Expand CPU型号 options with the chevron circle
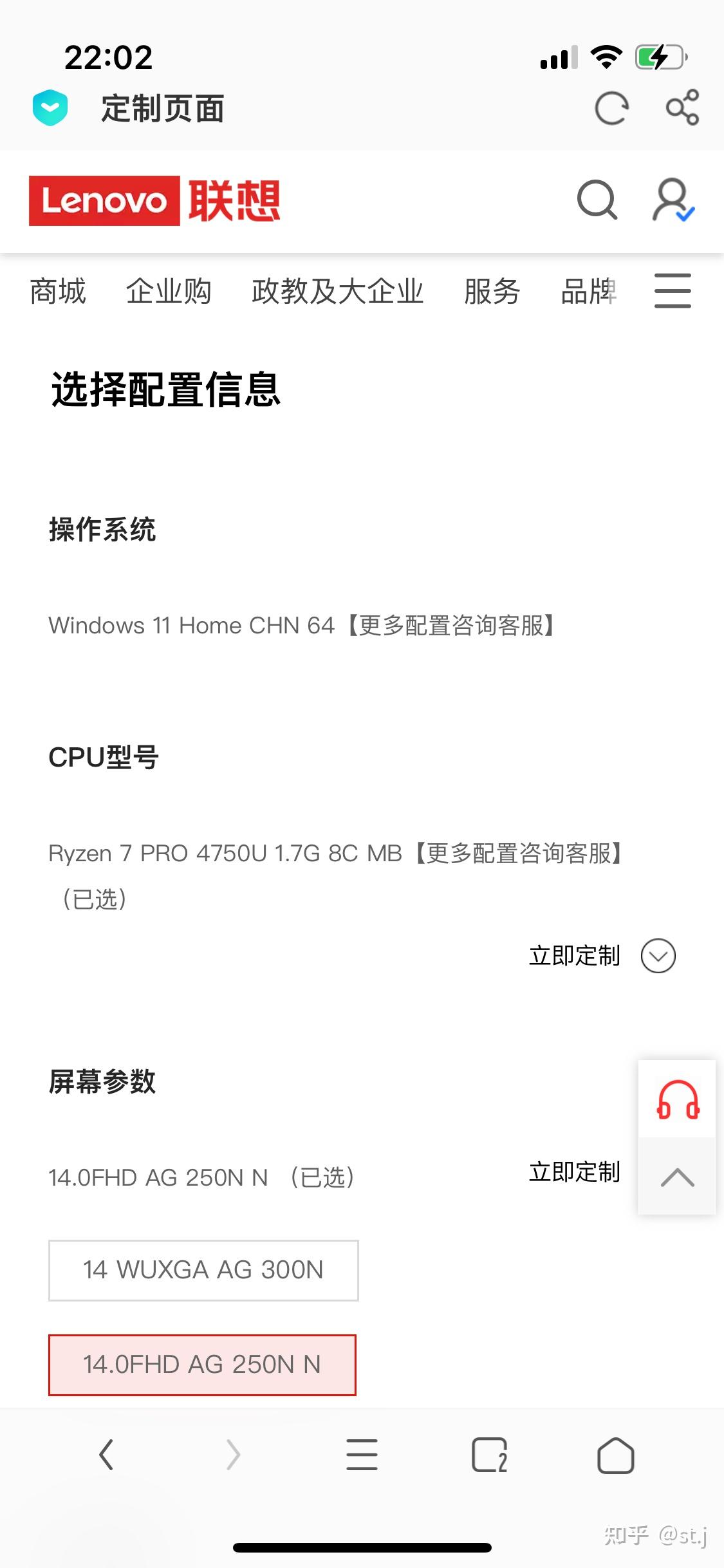This screenshot has height=1568, width=724. (x=658, y=956)
